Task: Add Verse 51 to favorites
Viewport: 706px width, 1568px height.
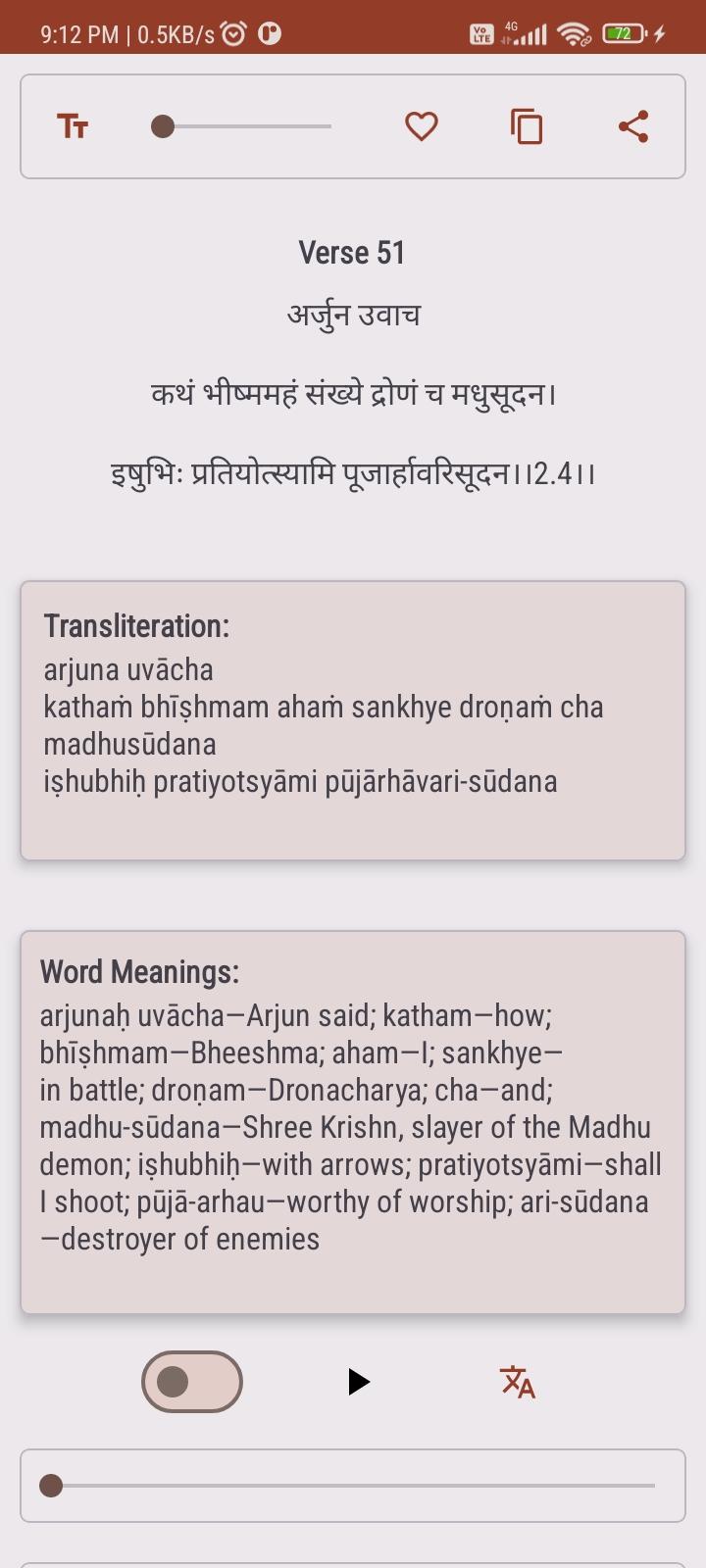Action: click(x=421, y=126)
